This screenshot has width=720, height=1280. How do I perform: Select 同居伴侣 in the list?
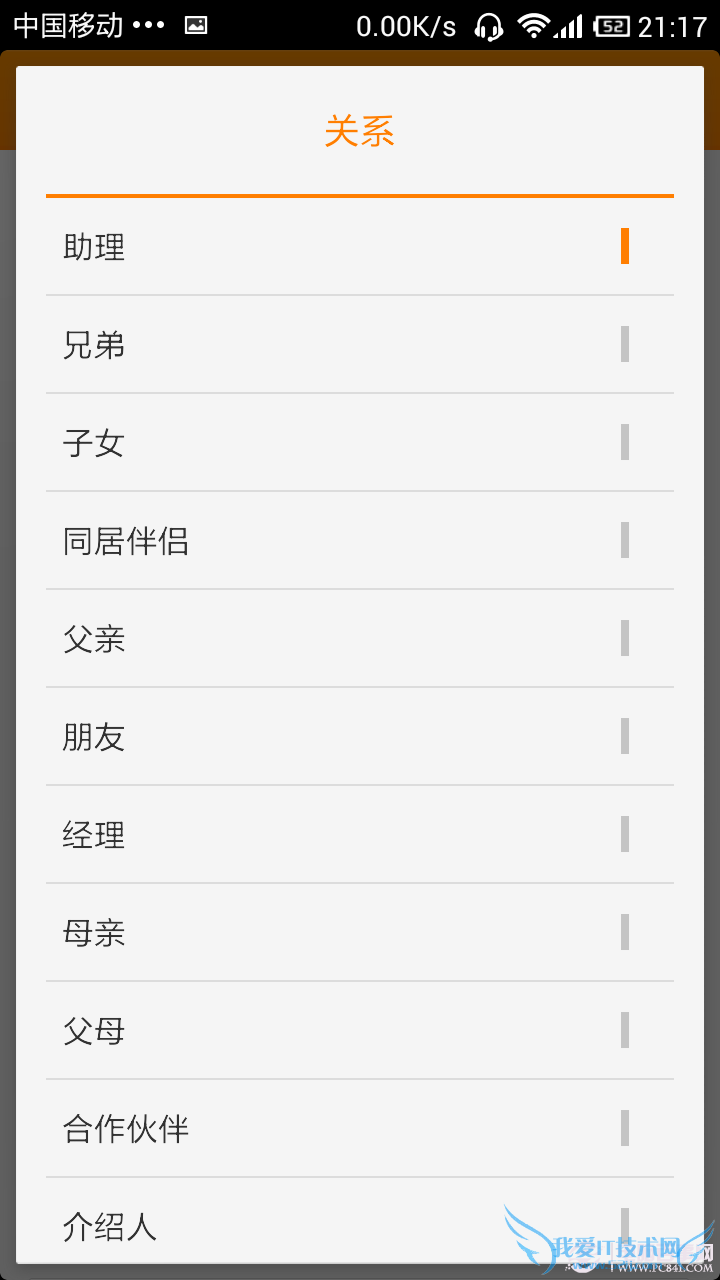(x=360, y=540)
